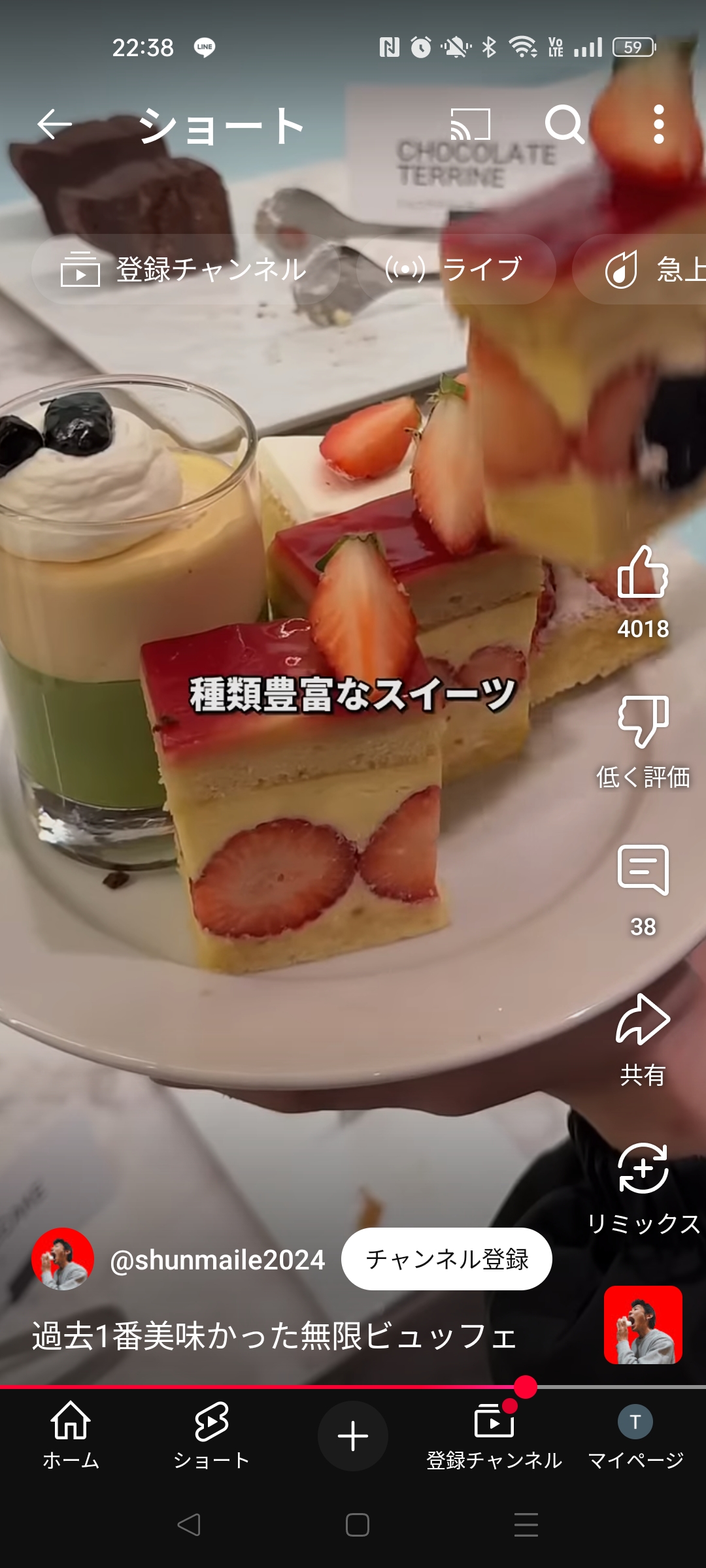Create new content with the plus button
The height and width of the screenshot is (1568, 706).
pyautogui.click(x=353, y=1436)
